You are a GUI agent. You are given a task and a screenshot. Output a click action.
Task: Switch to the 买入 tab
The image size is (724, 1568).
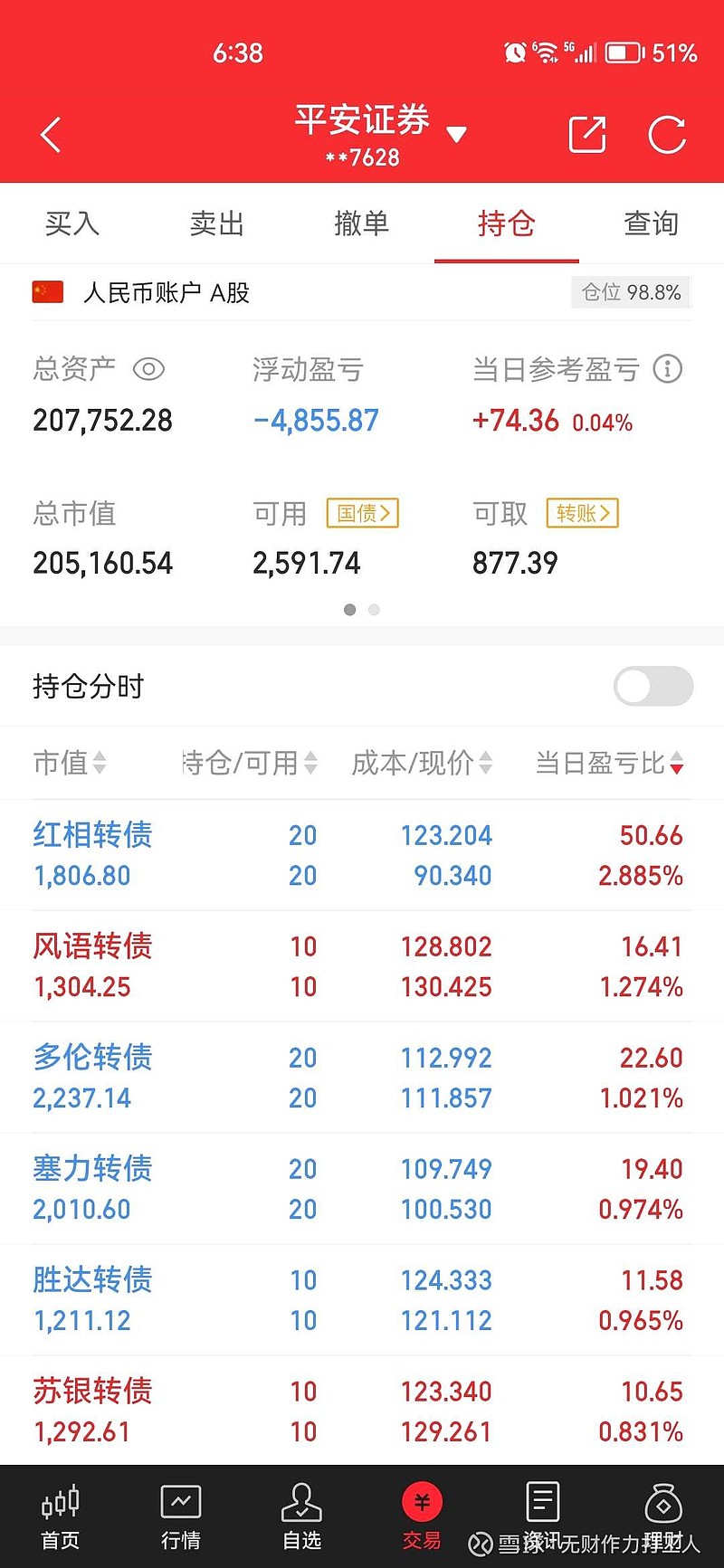coord(72,223)
